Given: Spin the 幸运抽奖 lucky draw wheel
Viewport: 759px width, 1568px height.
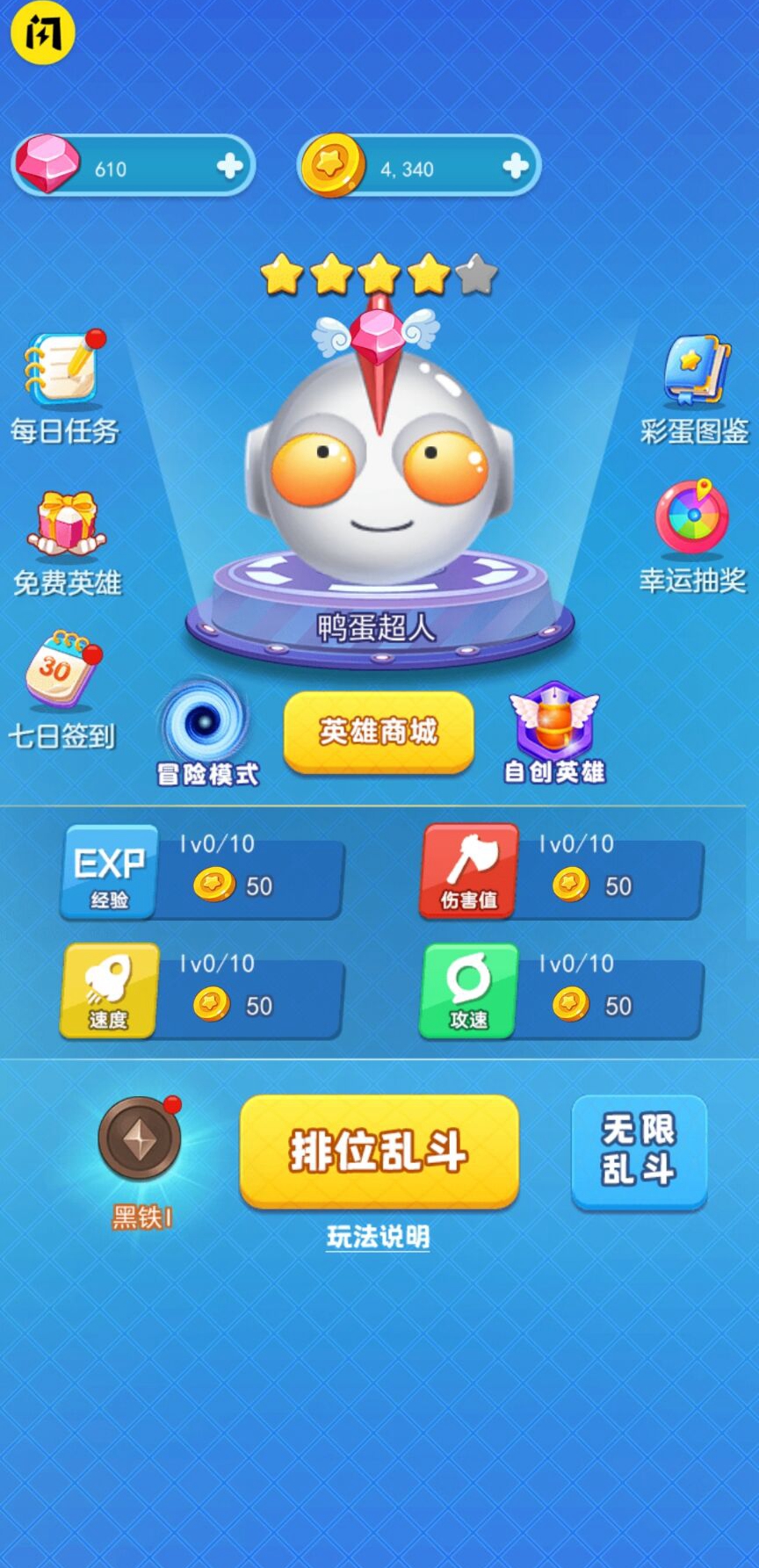Looking at the screenshot, I should pyautogui.click(x=692, y=524).
